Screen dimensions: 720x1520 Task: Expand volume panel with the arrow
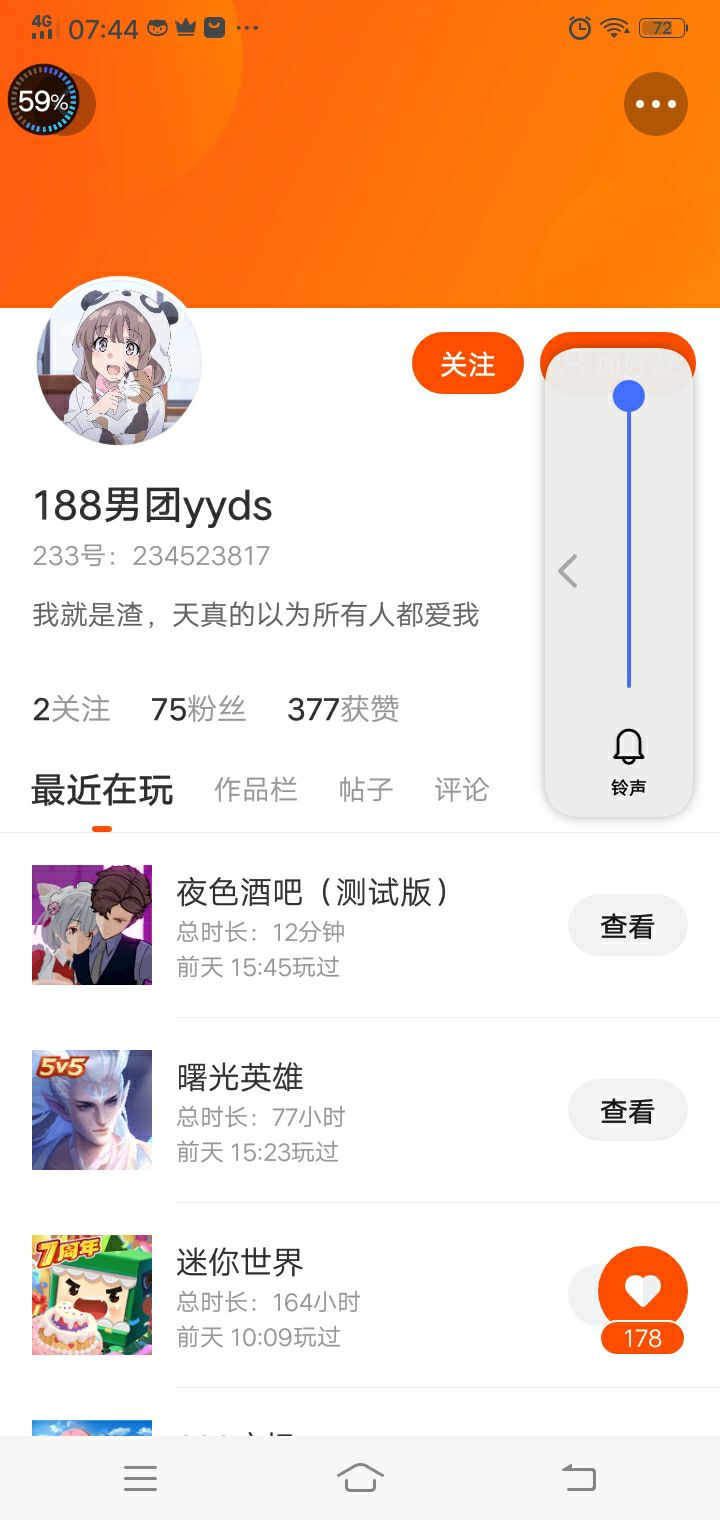click(x=568, y=571)
